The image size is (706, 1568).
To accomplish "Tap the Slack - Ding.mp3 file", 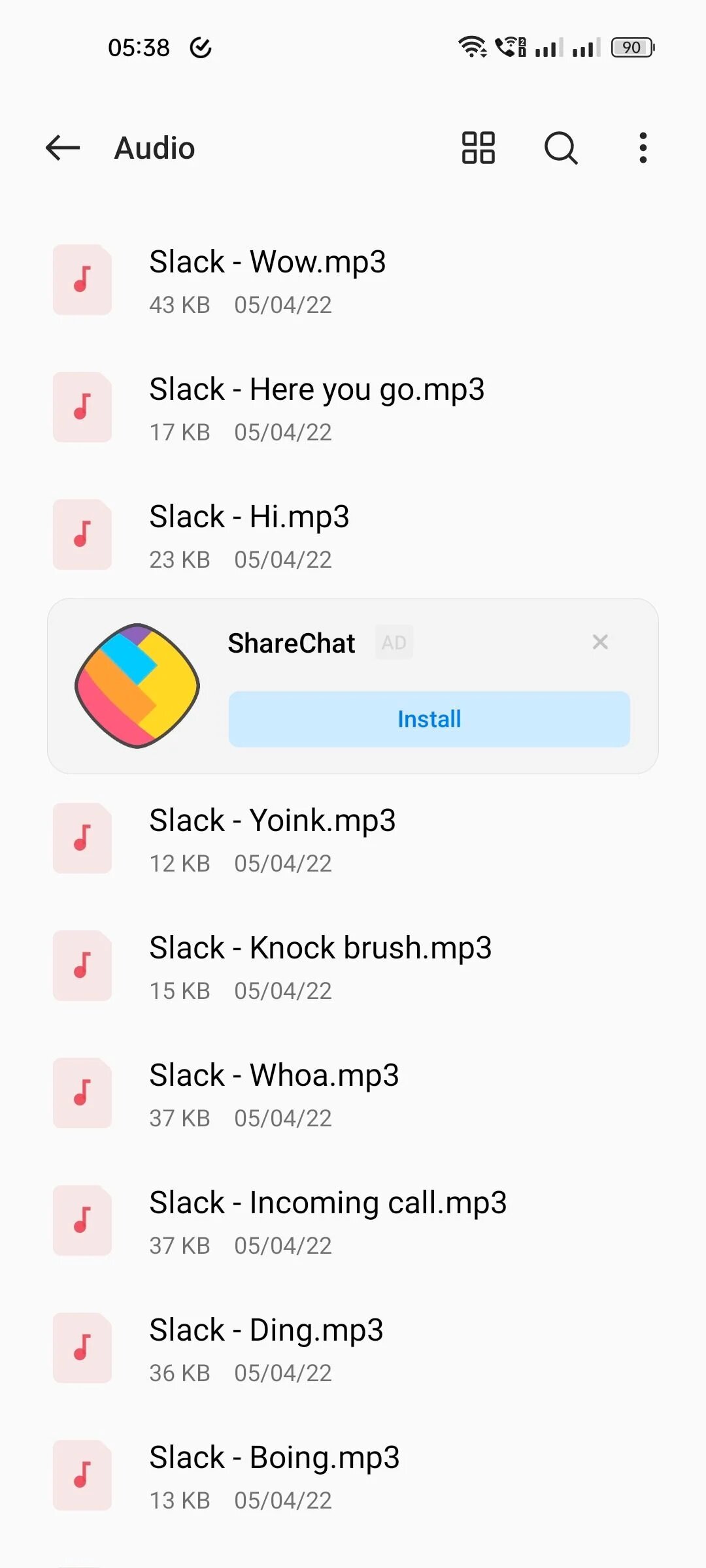I will point(353,1348).
